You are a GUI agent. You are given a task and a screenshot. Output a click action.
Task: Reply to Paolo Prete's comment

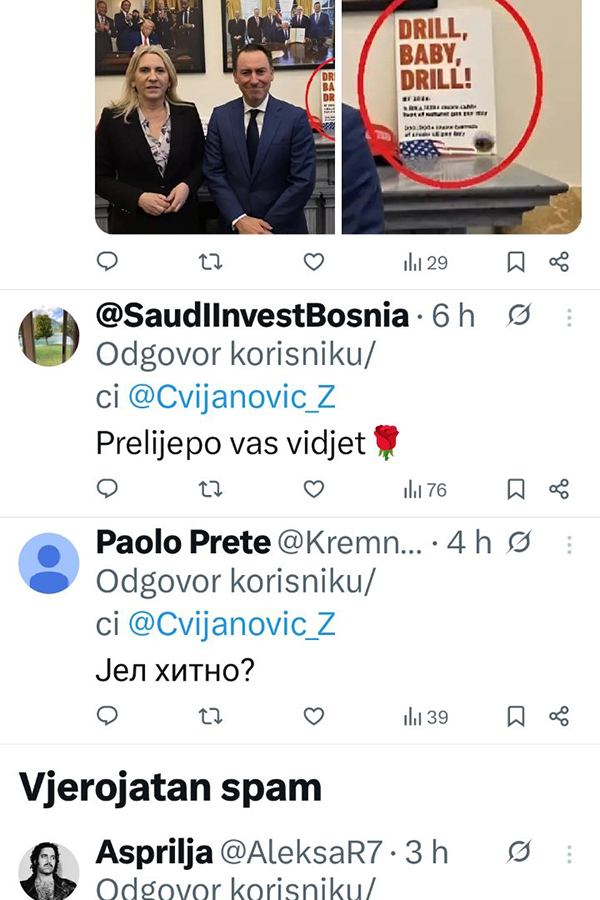pyautogui.click(x=108, y=716)
